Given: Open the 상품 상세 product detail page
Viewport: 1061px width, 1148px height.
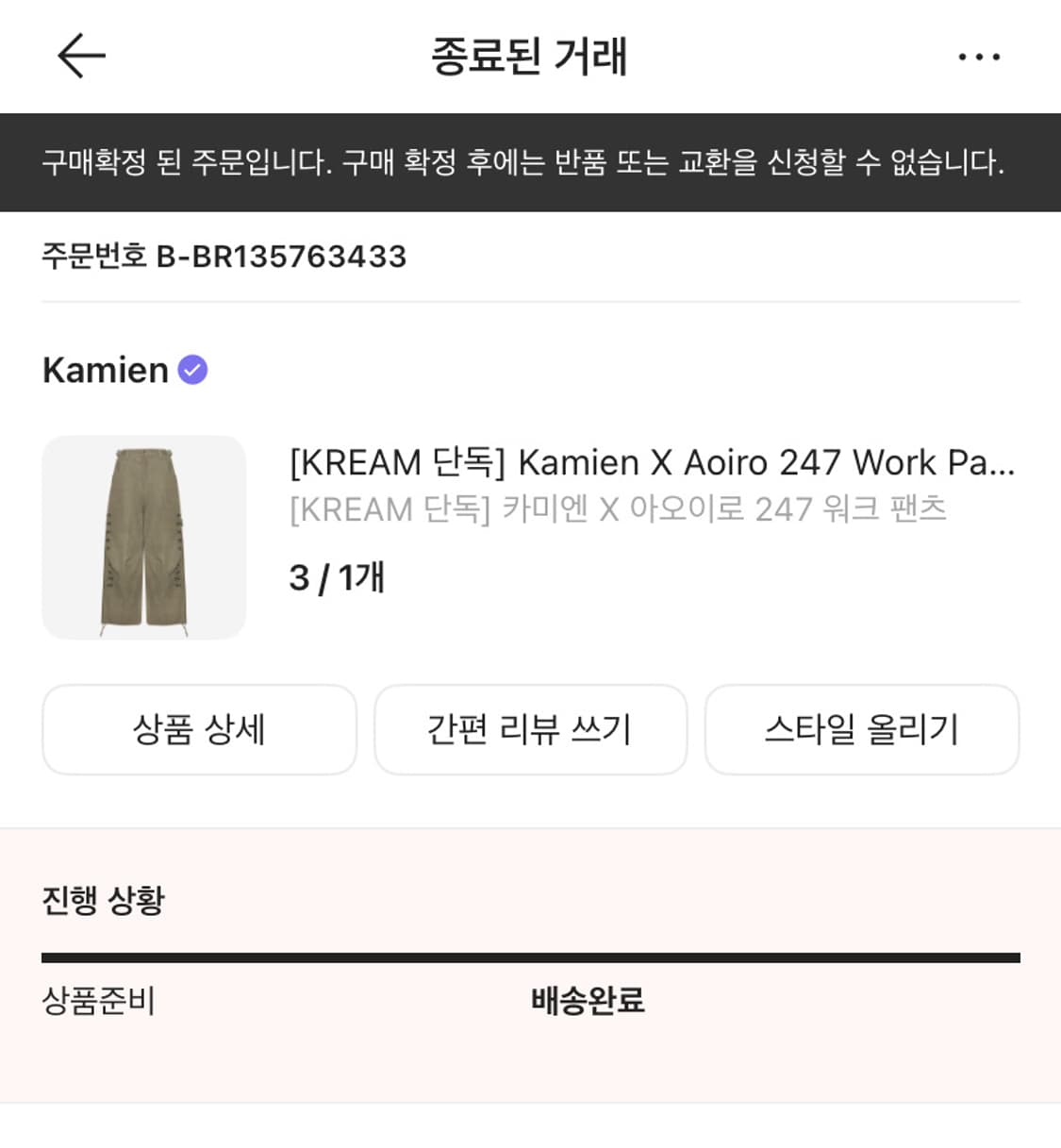Looking at the screenshot, I should pos(198,729).
